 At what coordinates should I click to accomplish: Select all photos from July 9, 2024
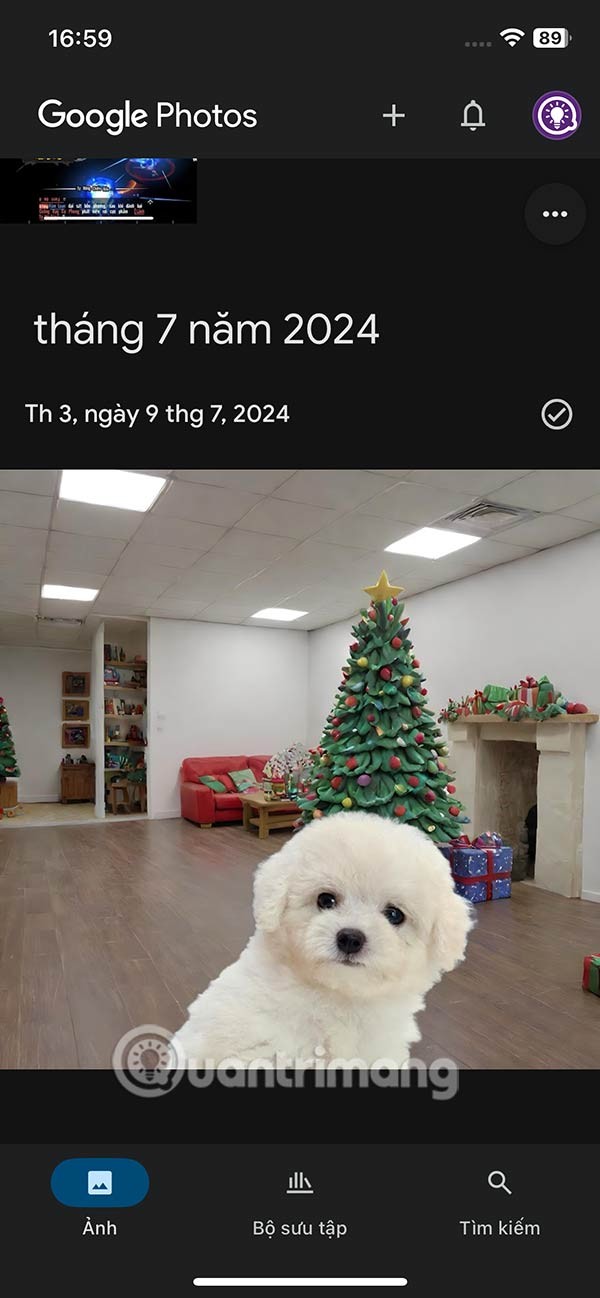[x=556, y=414]
